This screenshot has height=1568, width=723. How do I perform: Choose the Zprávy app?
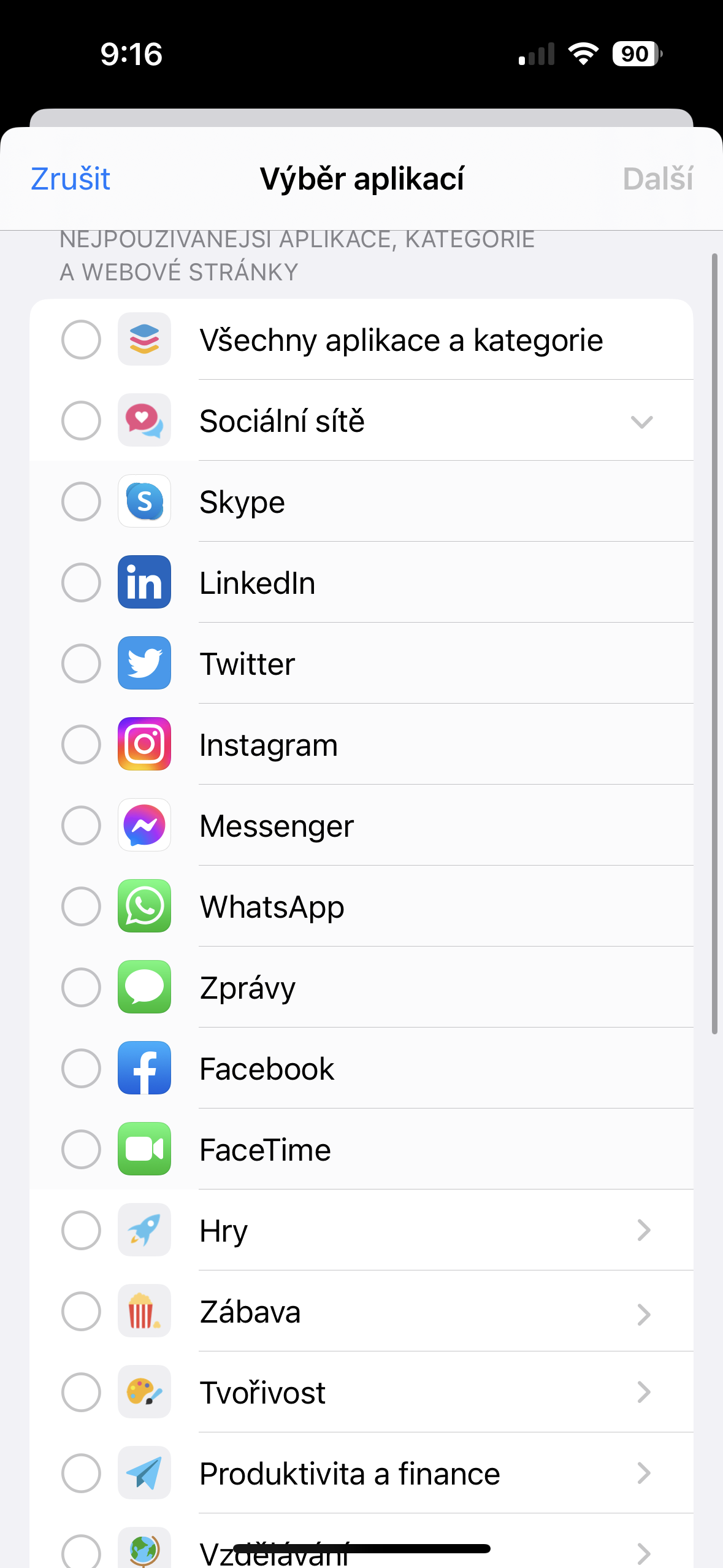tap(81, 988)
